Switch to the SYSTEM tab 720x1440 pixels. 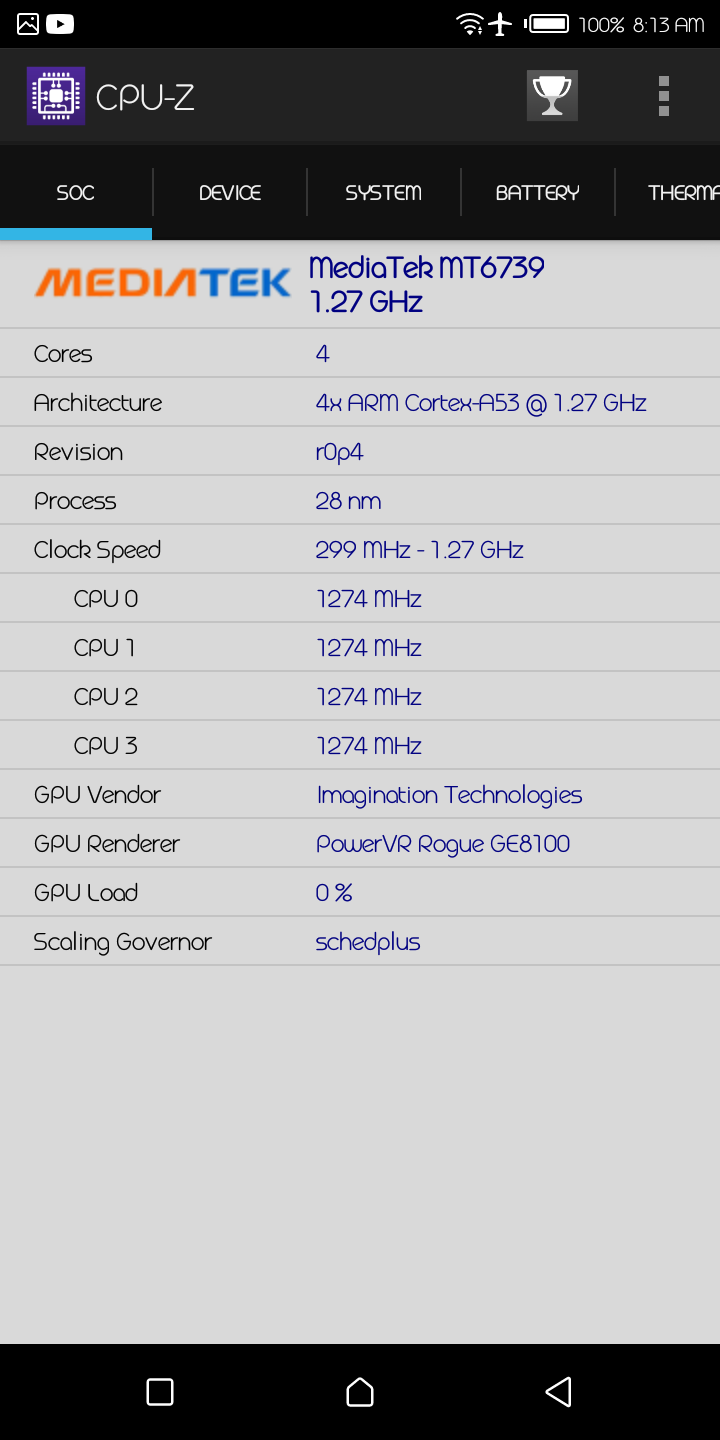tap(383, 193)
